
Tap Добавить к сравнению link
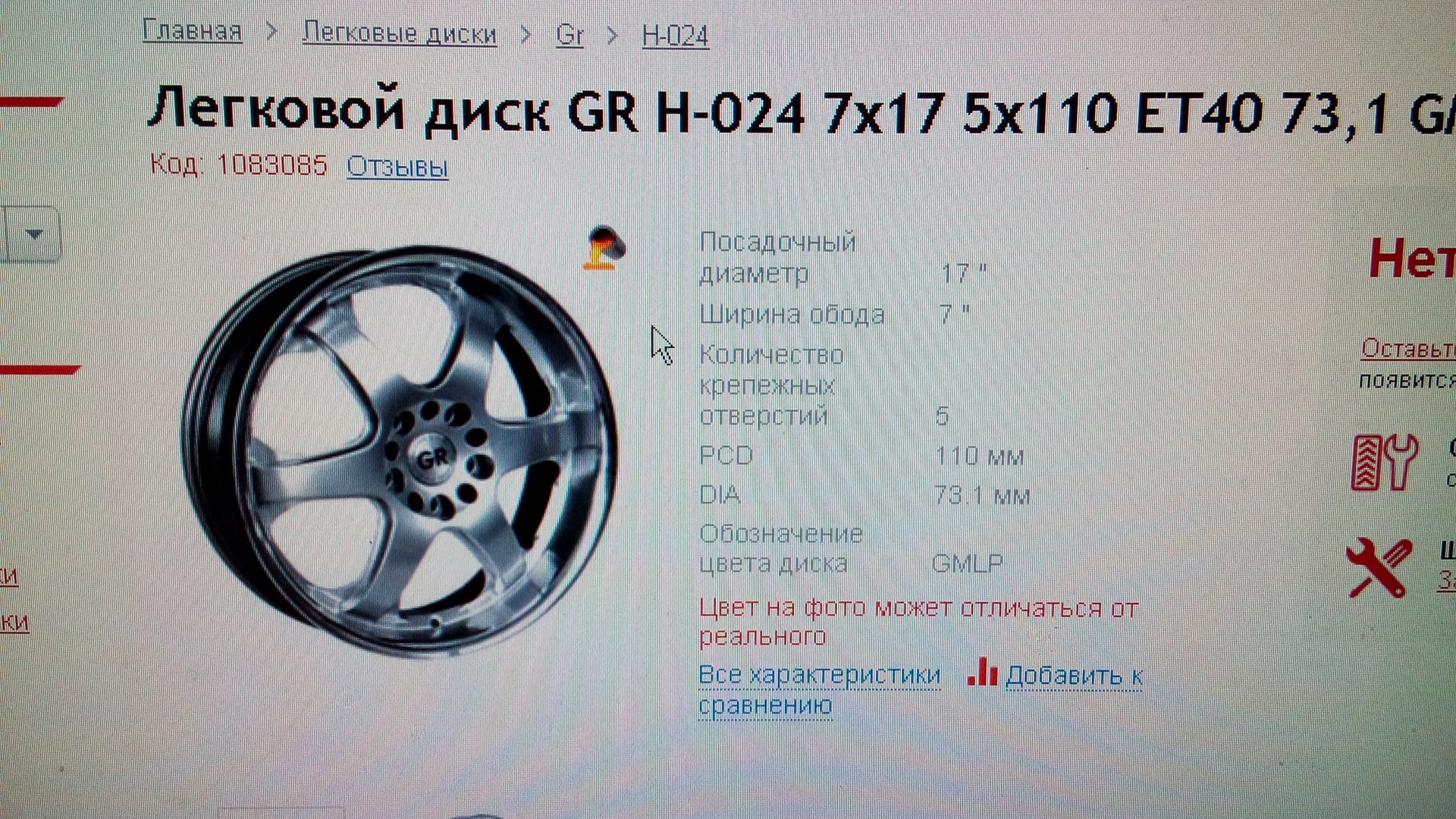(1073, 676)
